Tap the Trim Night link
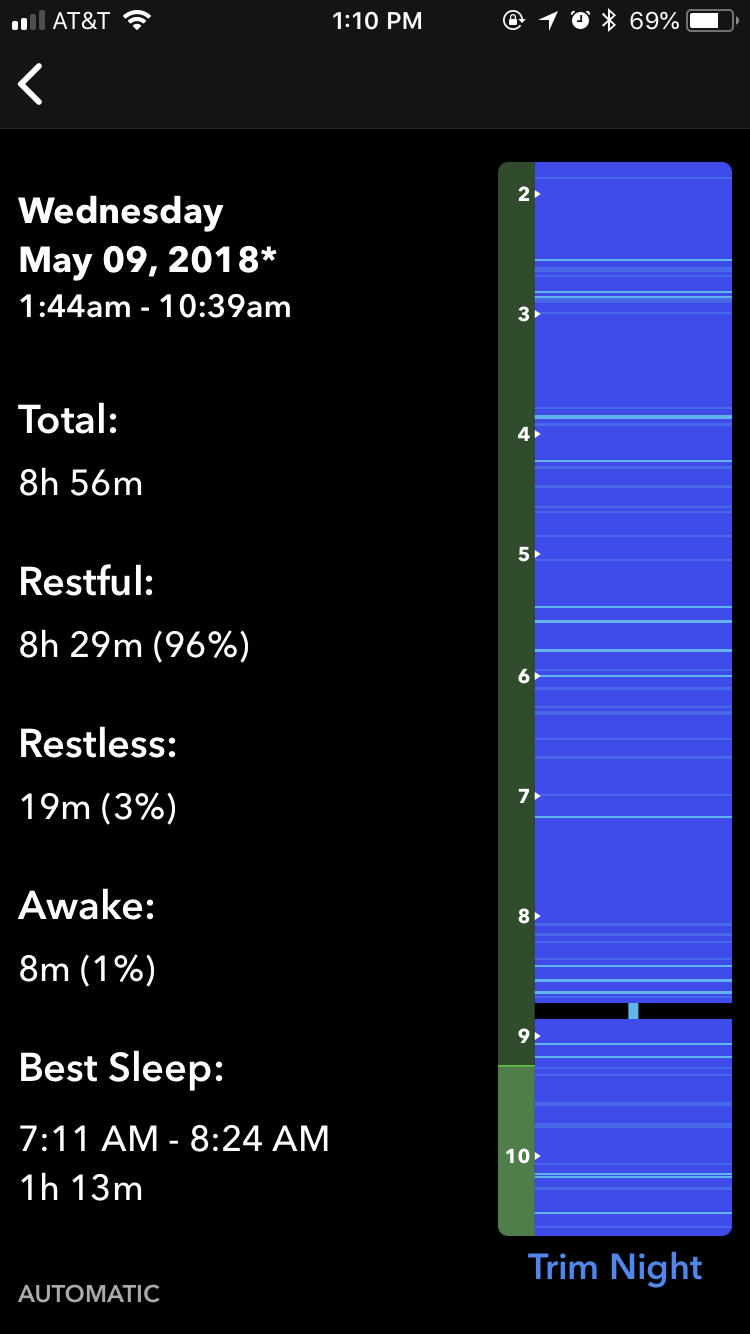This screenshot has height=1334, width=750. pos(615,1267)
